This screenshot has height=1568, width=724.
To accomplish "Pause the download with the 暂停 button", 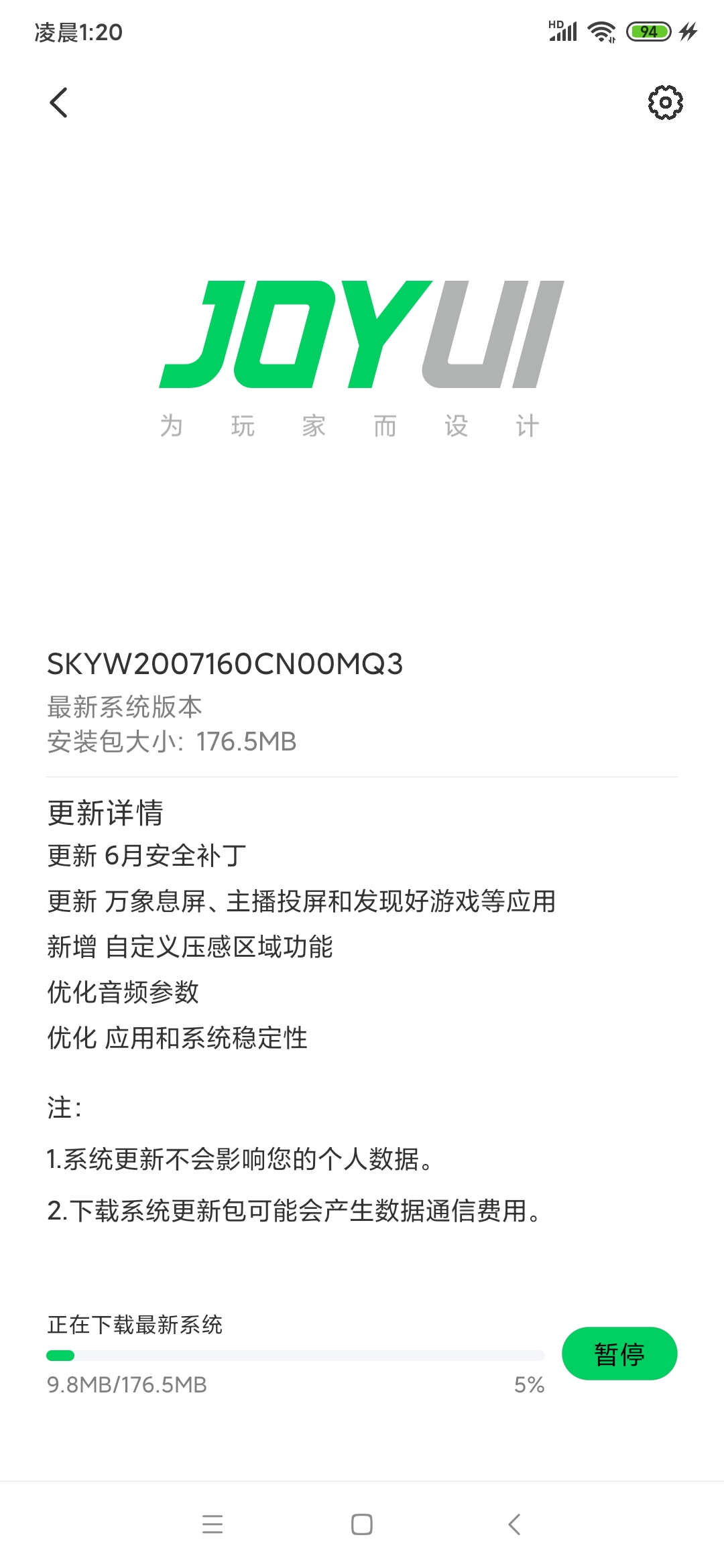I will (619, 1354).
